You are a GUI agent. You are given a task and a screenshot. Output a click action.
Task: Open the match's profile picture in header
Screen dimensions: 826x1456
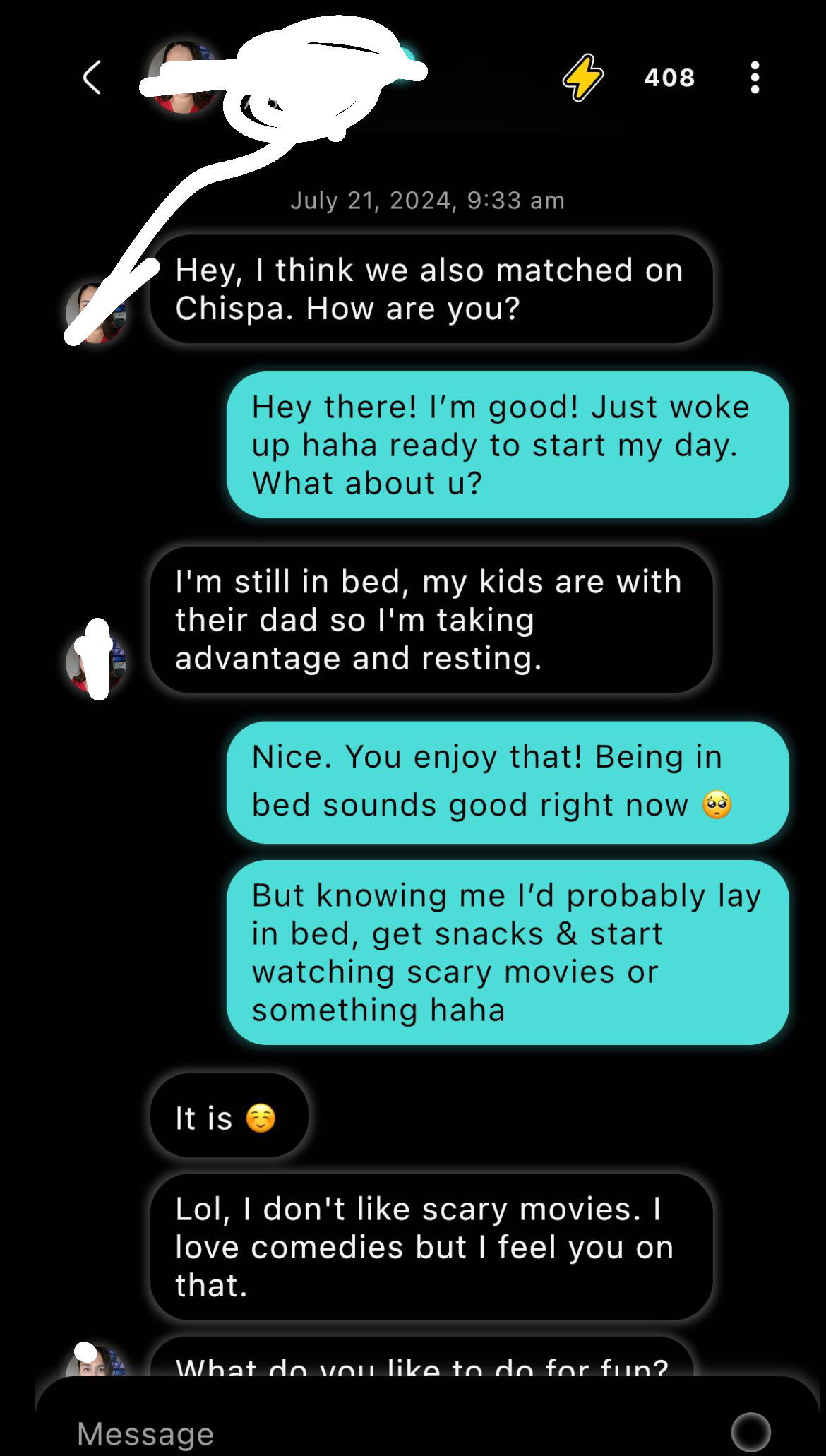pyautogui.click(x=184, y=78)
